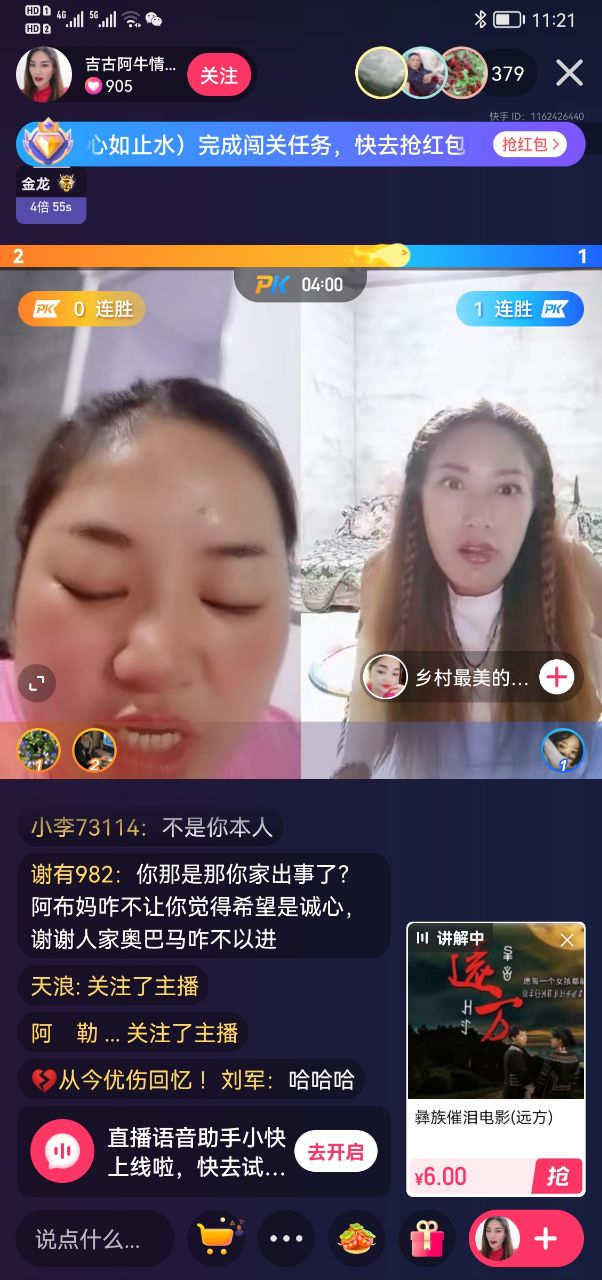Follow the streamer with 关注 button
This screenshot has width=602, height=1280.
coord(218,75)
